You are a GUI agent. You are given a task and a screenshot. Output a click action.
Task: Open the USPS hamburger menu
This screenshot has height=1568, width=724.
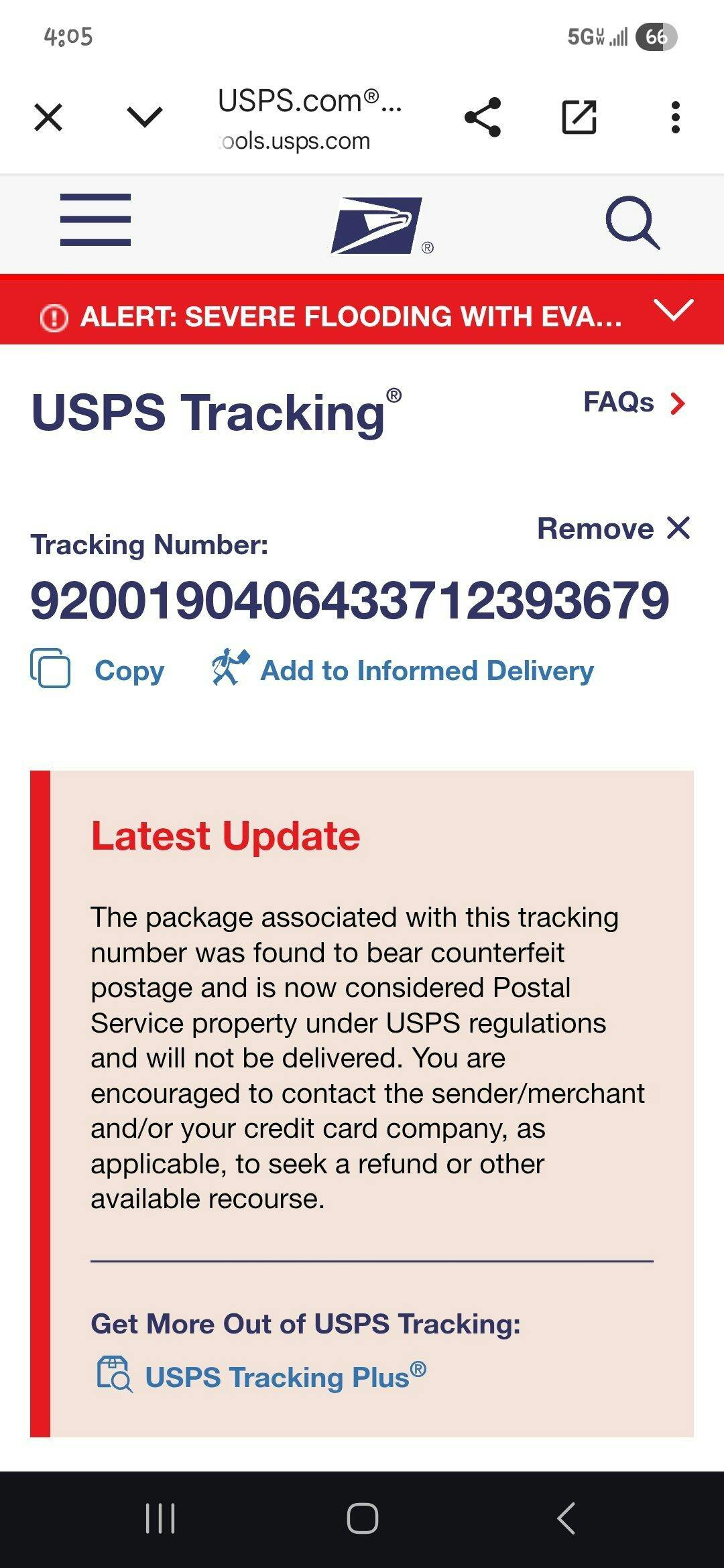coord(95,220)
